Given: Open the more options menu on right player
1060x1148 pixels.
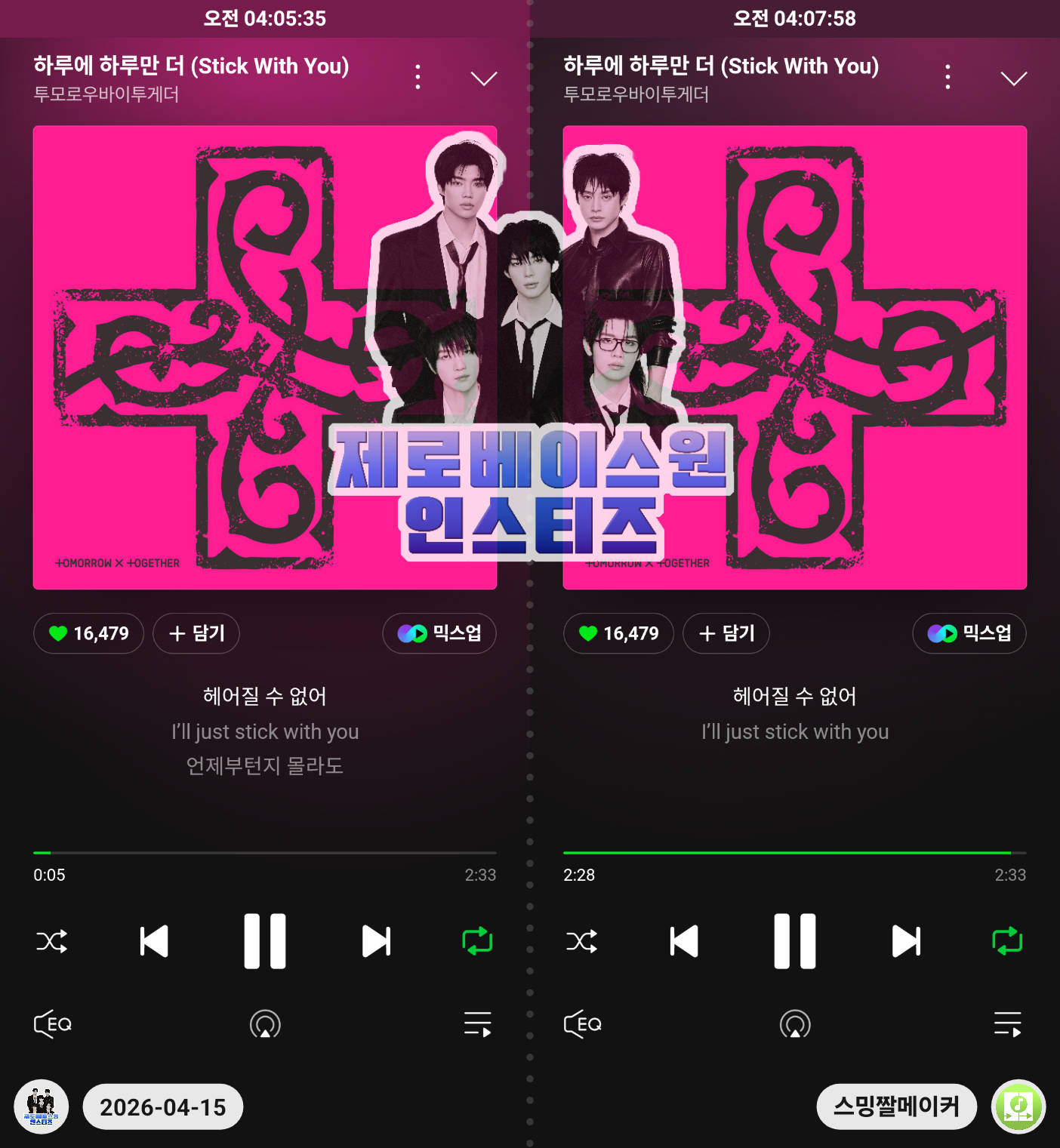Looking at the screenshot, I should (x=948, y=76).
